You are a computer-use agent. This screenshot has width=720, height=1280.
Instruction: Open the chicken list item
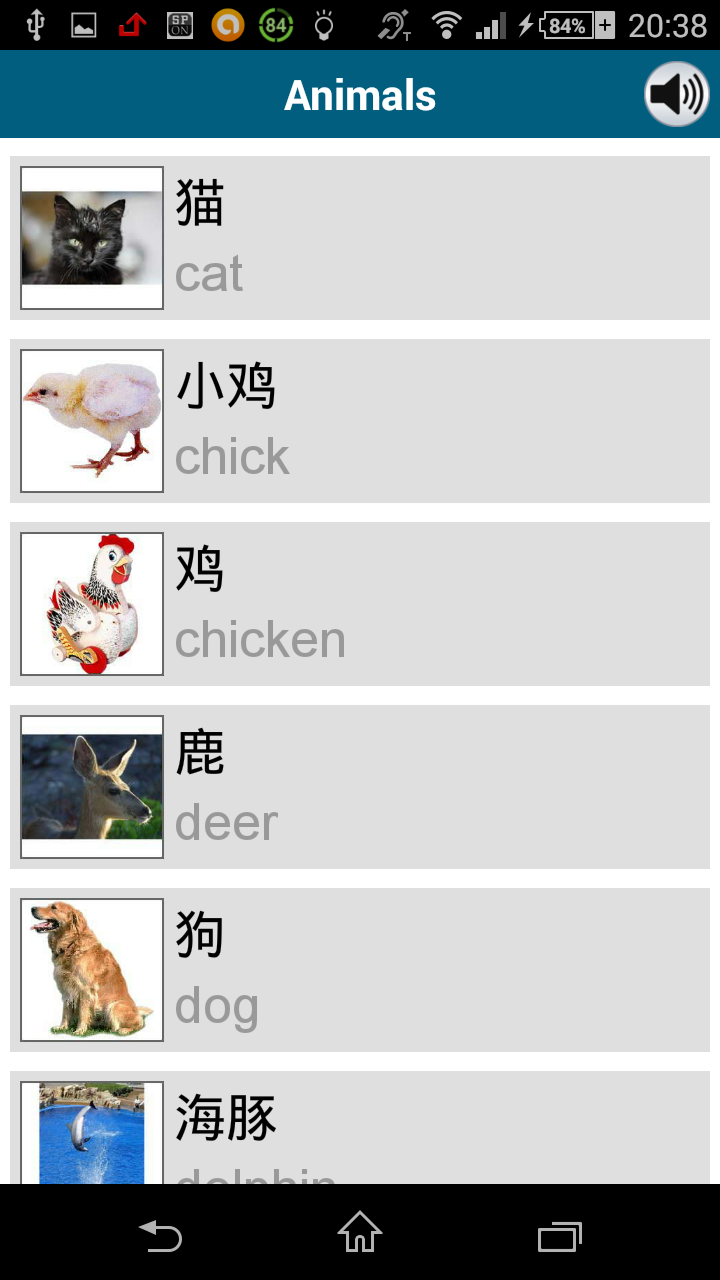(x=360, y=604)
